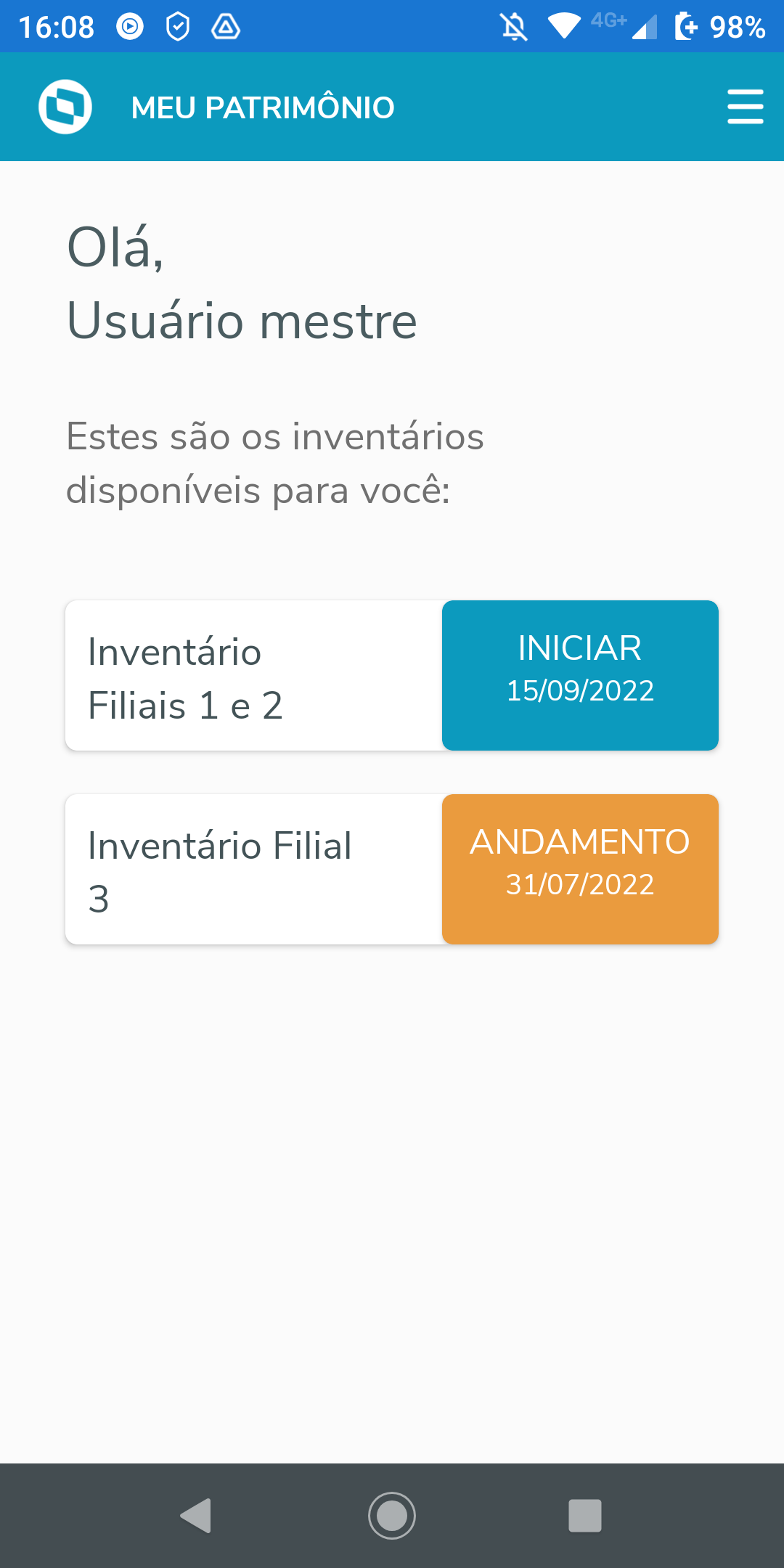This screenshot has width=784, height=1568.
Task: Open the hamburger menu
Action: pyautogui.click(x=745, y=107)
